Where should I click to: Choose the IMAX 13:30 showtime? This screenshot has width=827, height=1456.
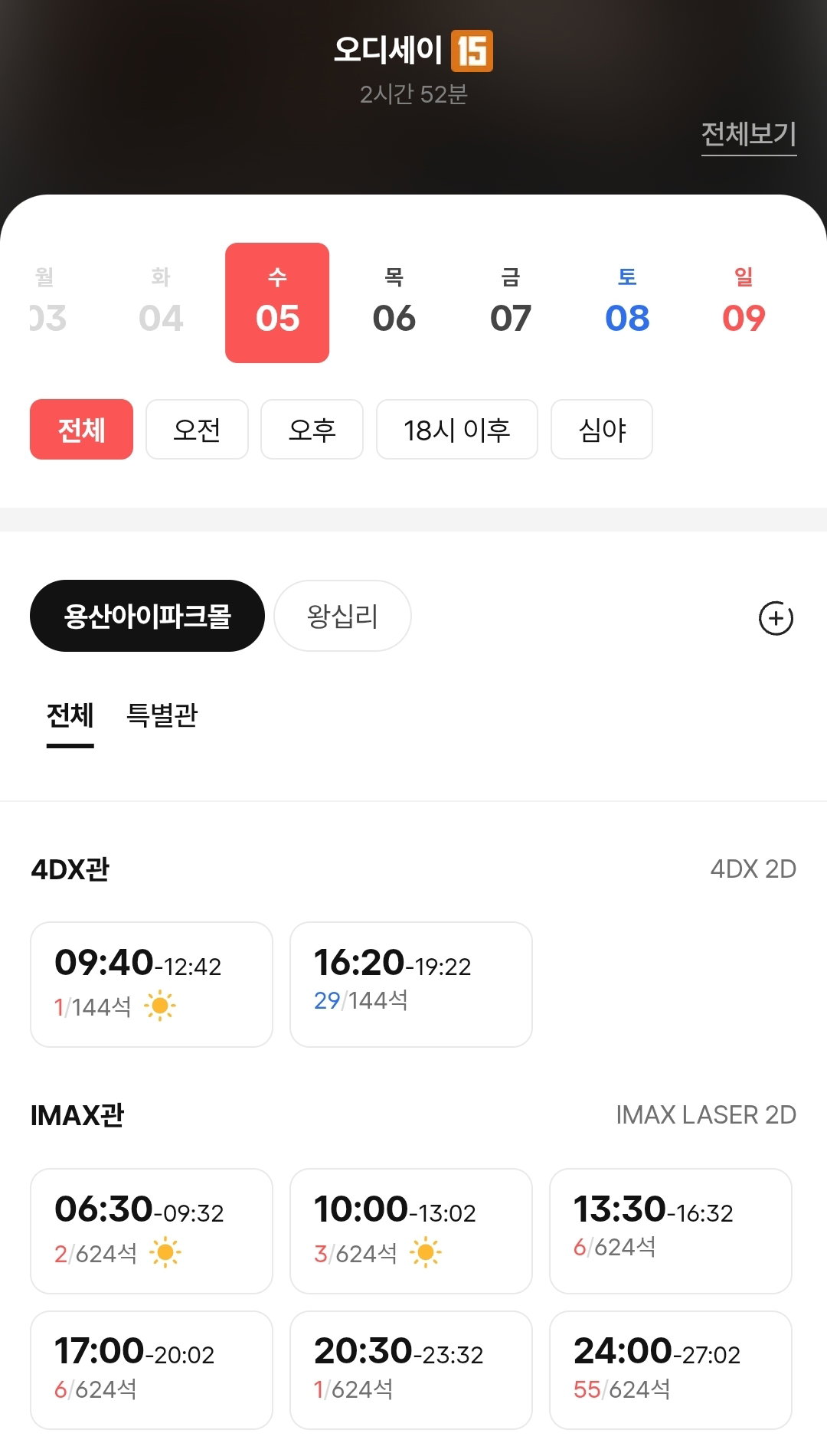[671, 1231]
